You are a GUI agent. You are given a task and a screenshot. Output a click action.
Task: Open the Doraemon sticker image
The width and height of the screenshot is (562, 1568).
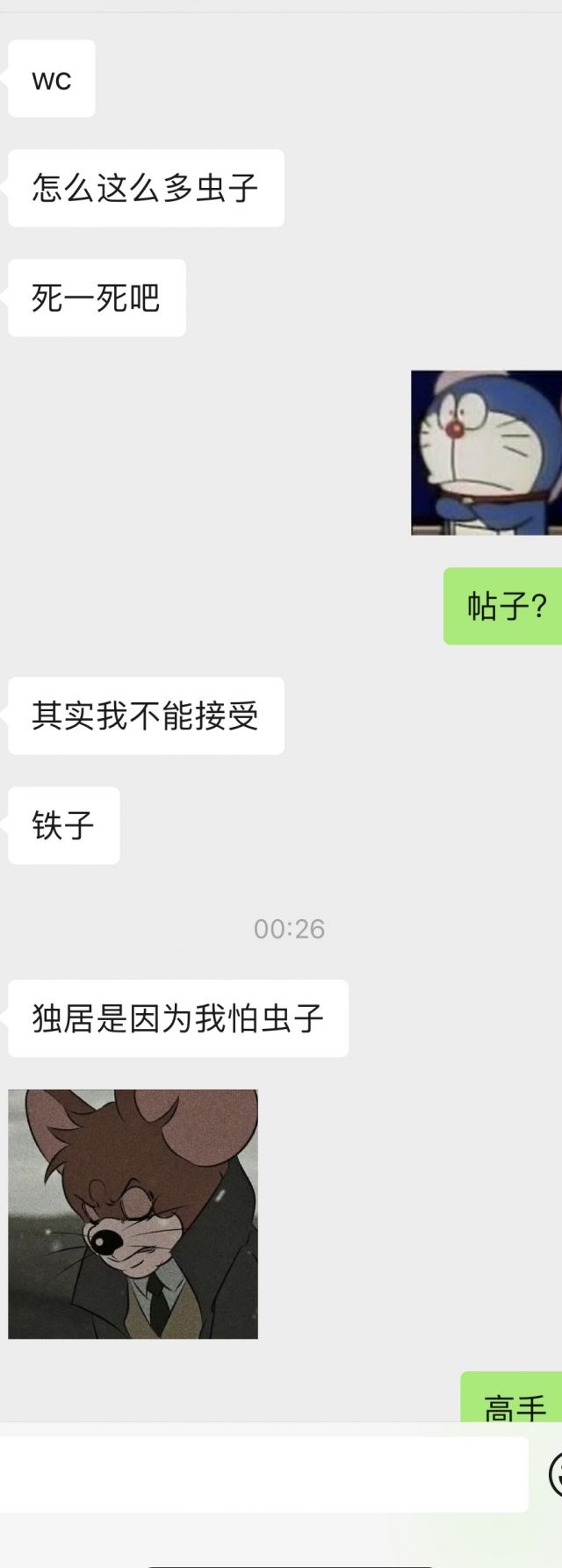[x=486, y=452]
